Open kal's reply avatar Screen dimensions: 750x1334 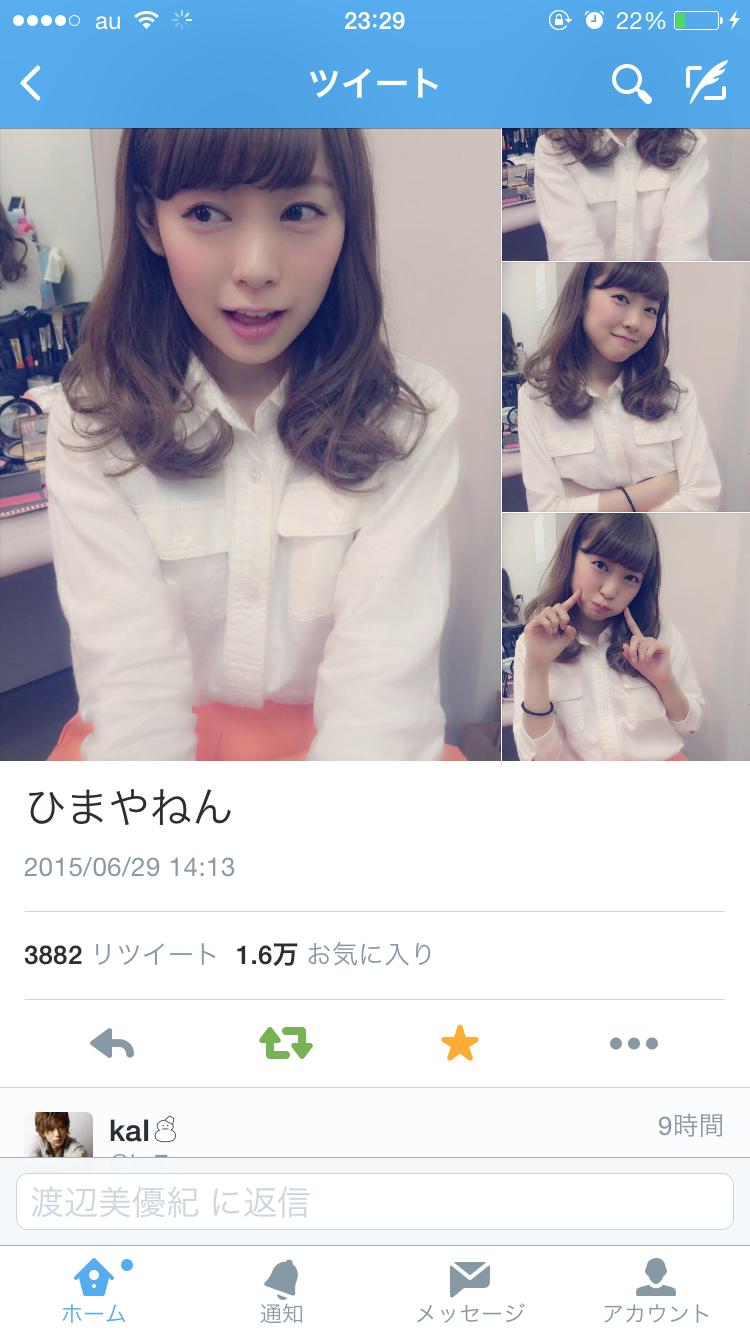pos(58,1135)
